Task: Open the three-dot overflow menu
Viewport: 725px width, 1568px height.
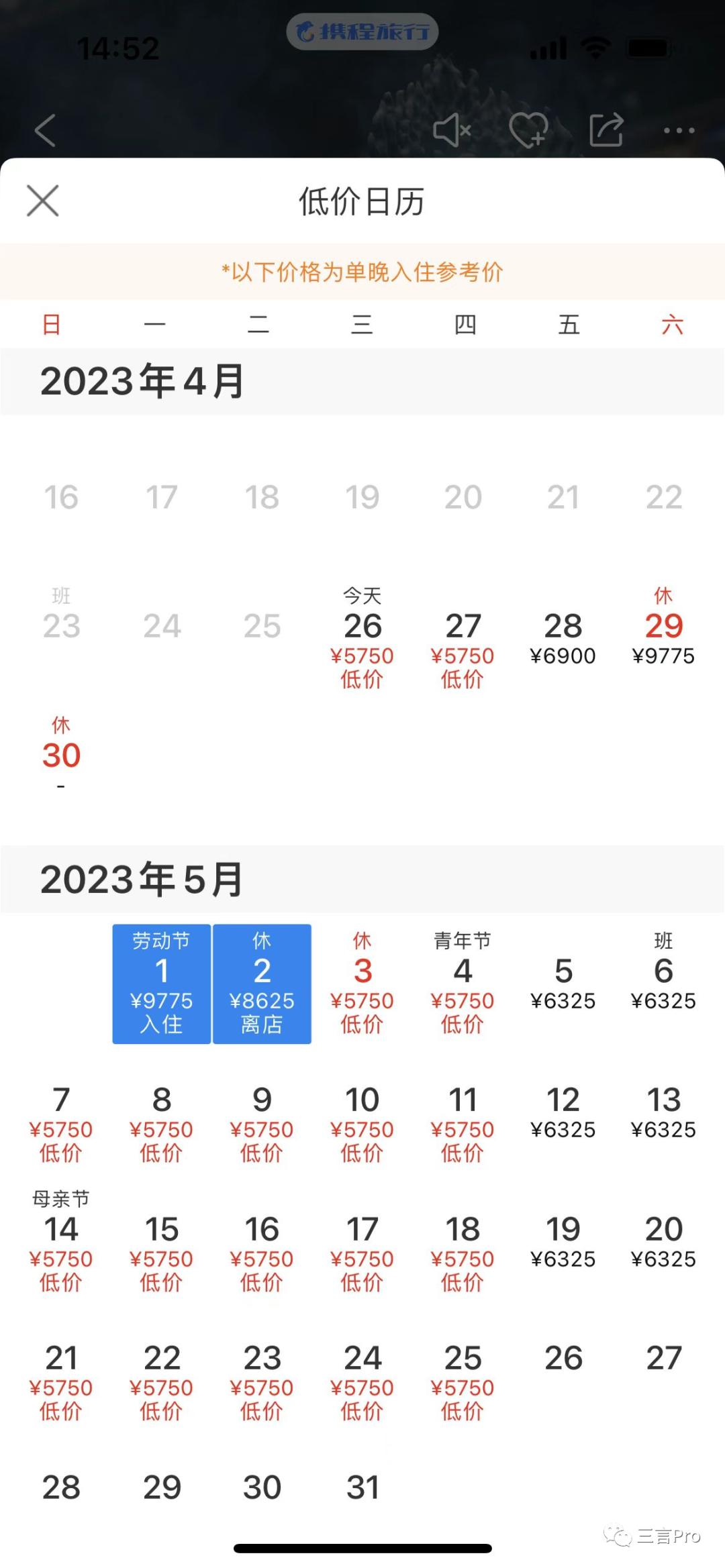Action: (x=679, y=130)
